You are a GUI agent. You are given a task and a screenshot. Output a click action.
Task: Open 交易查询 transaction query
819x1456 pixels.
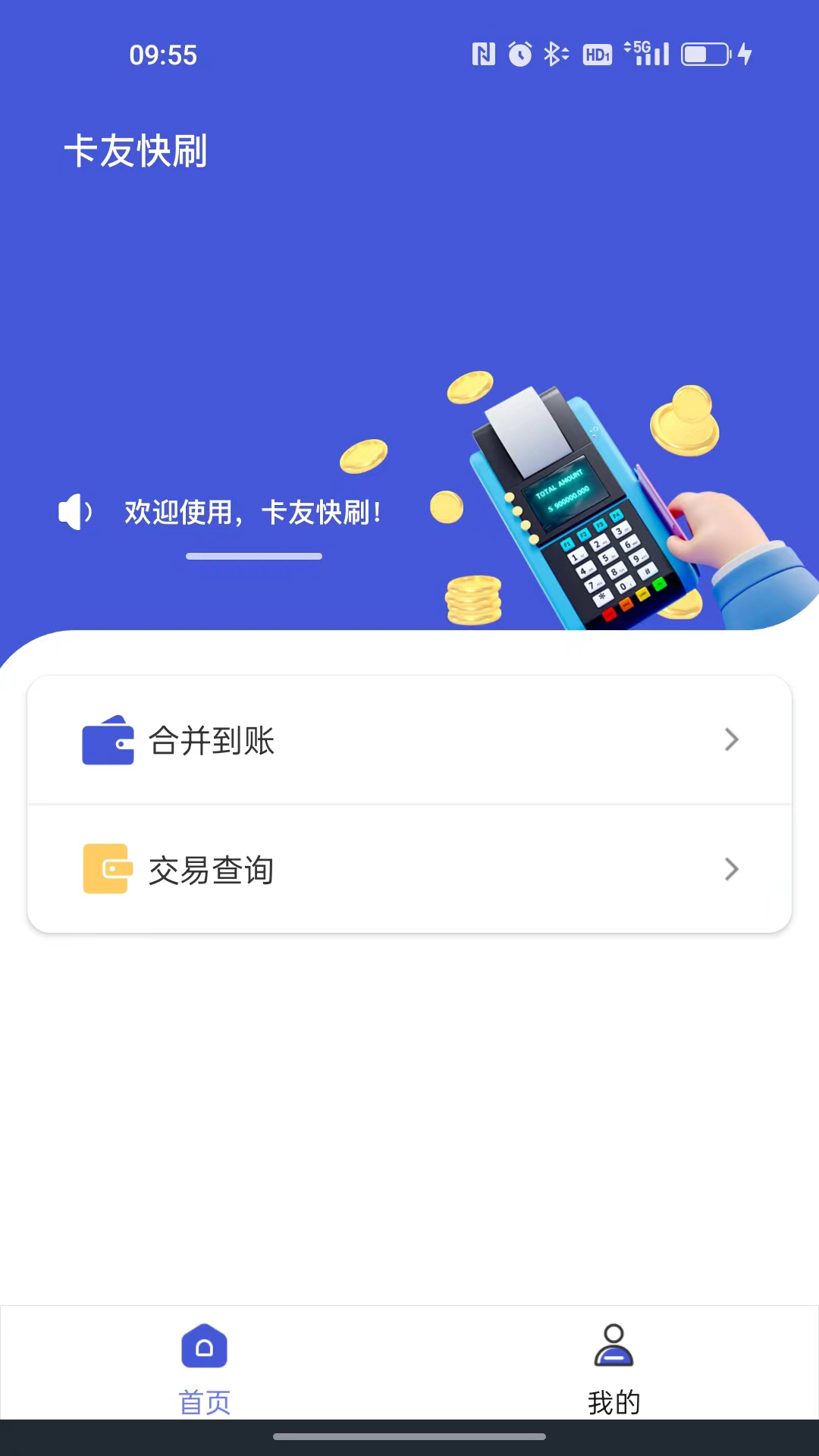[x=409, y=869]
